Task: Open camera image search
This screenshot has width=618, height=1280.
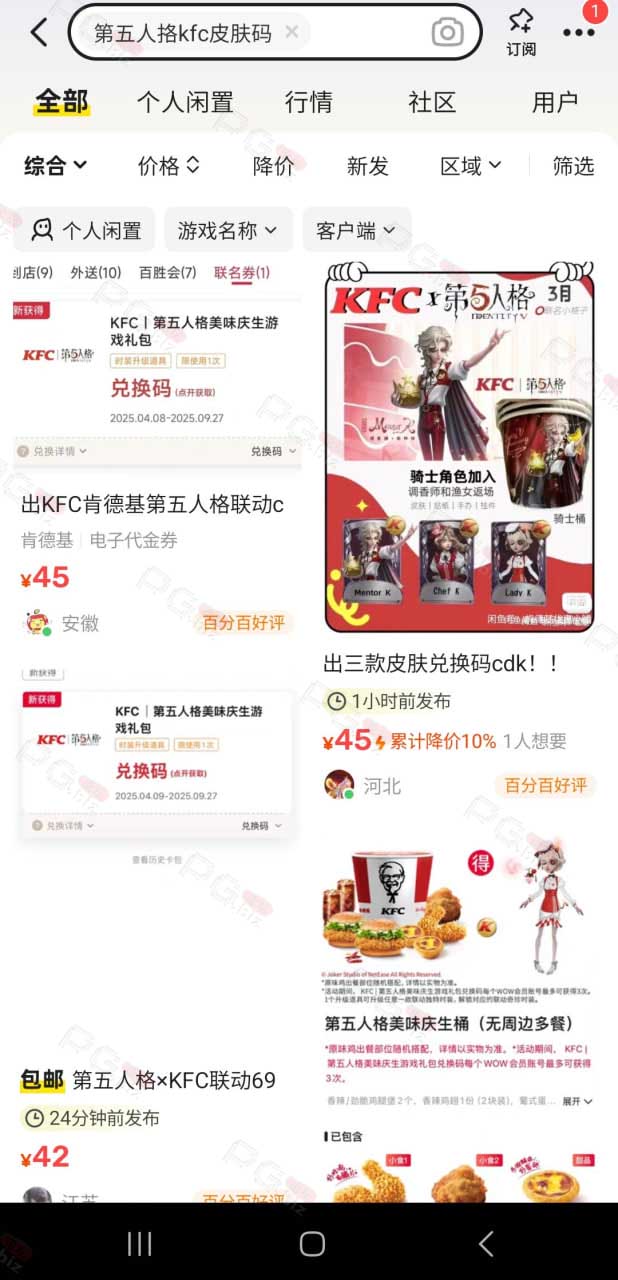Action: point(447,32)
